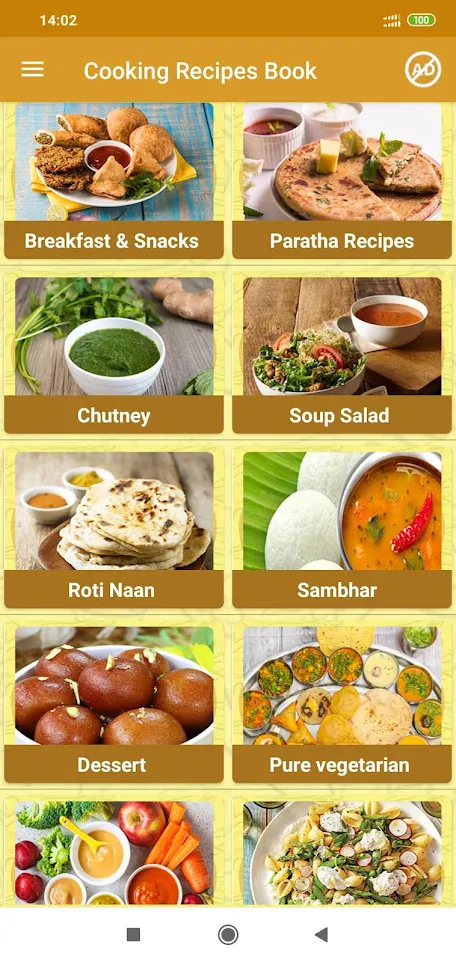Open Pure vegetarian recipes

[x=342, y=704]
